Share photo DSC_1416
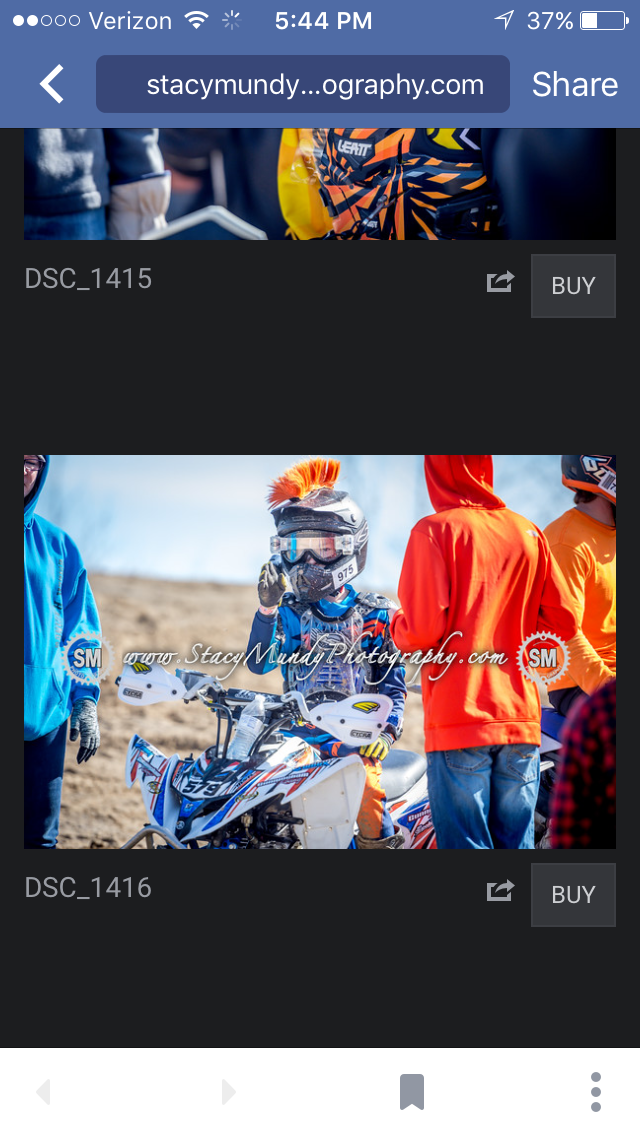The width and height of the screenshot is (640, 1136). coord(500,890)
